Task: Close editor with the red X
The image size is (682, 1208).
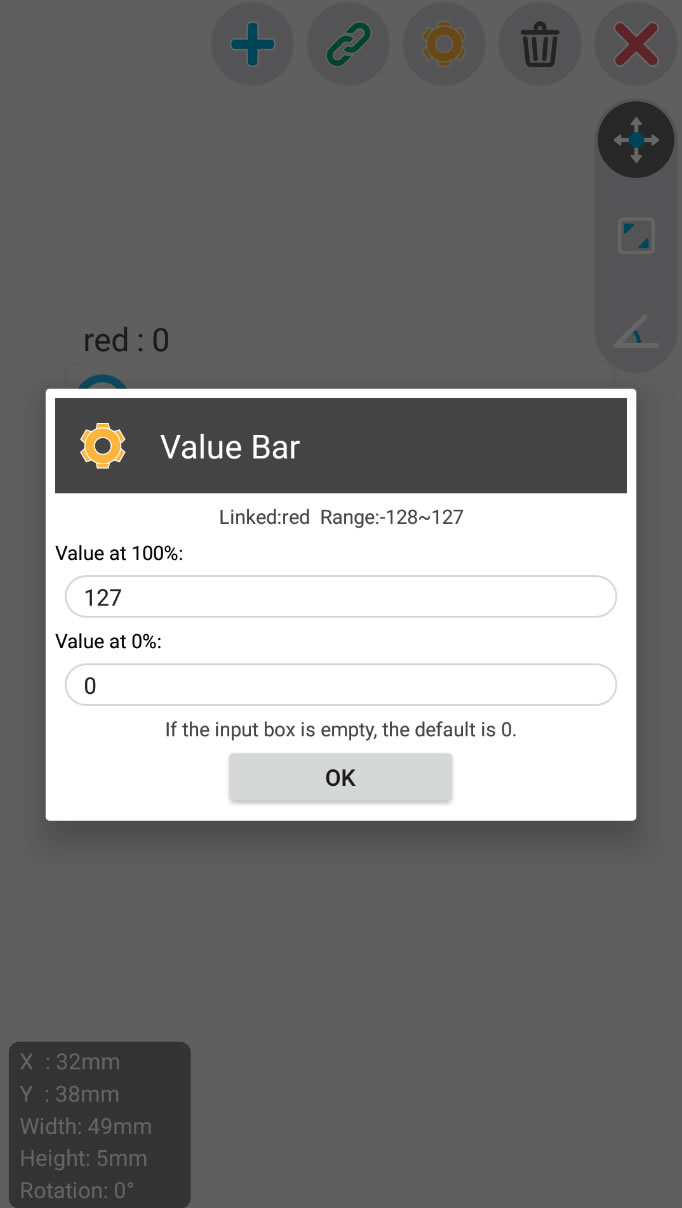Action: tap(635, 45)
